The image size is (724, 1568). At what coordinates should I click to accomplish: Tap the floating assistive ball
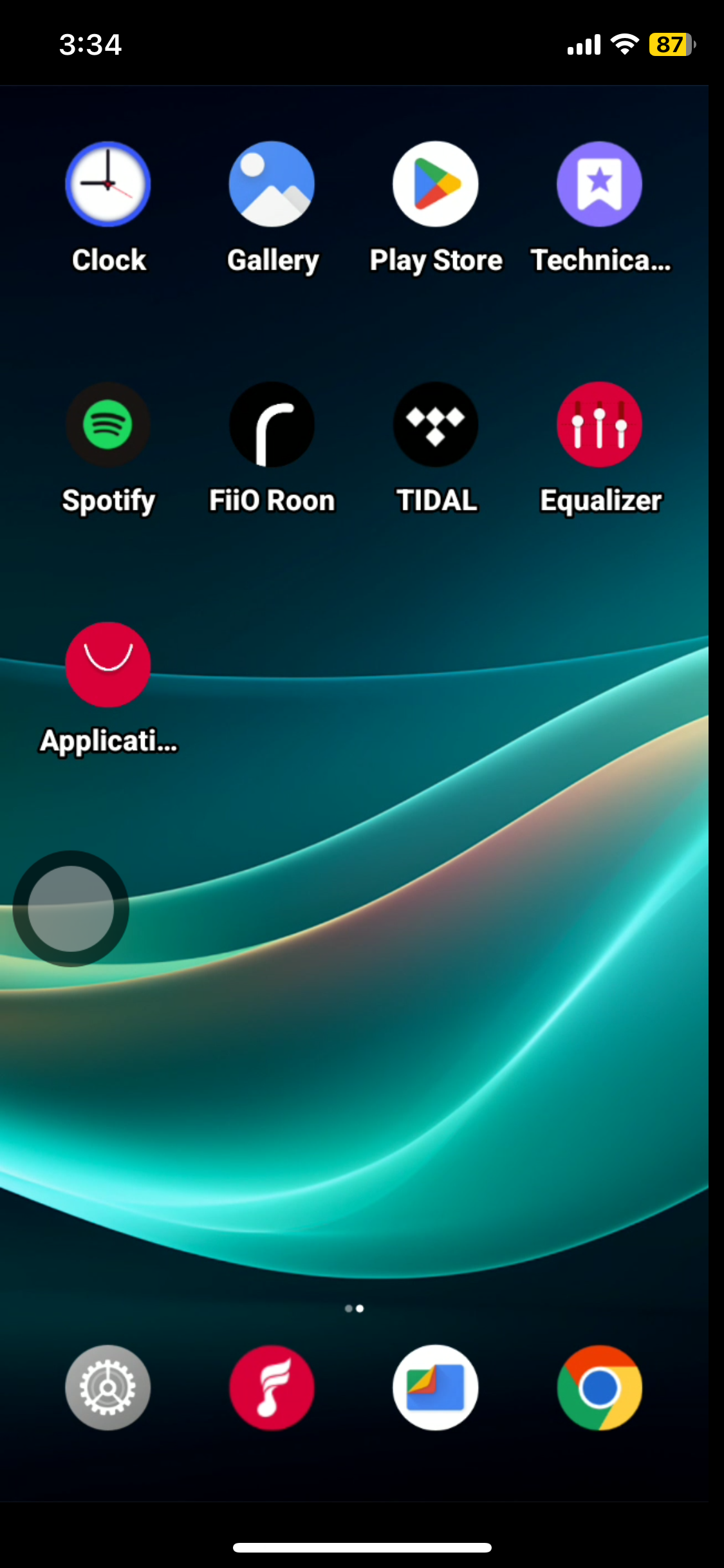(71, 908)
